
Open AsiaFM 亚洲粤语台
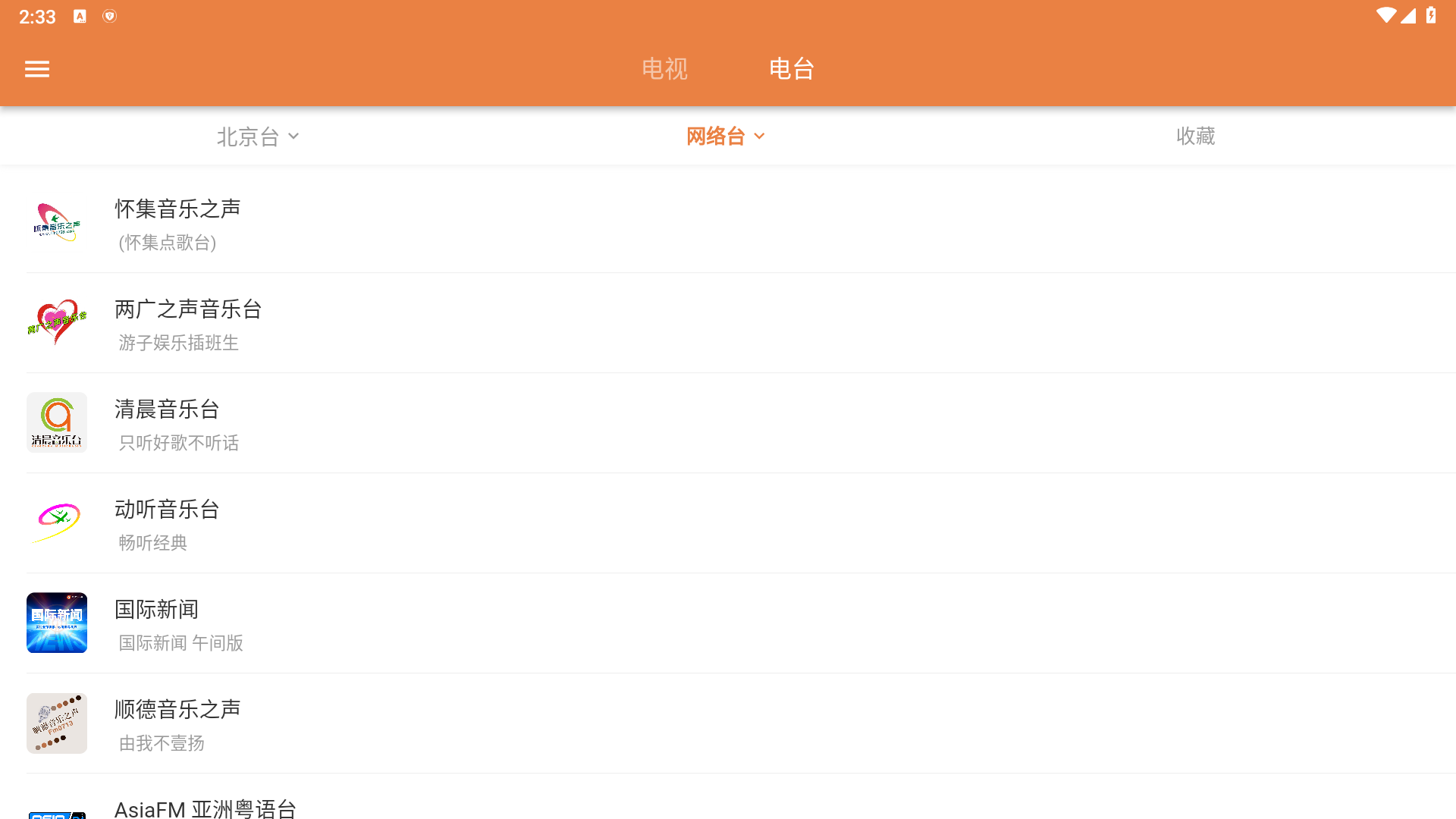pyautogui.click(x=205, y=807)
